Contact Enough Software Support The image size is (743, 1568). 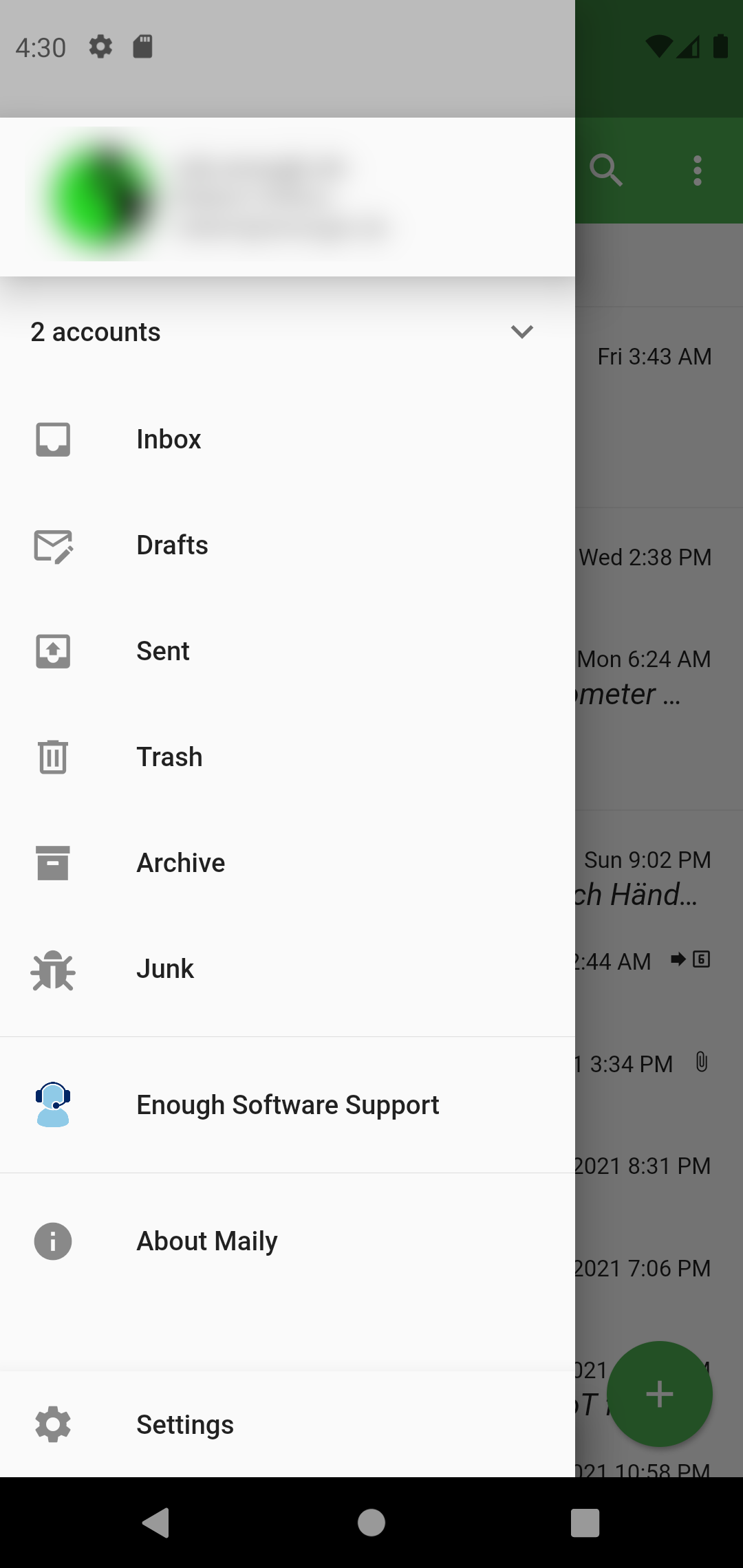click(x=287, y=1105)
